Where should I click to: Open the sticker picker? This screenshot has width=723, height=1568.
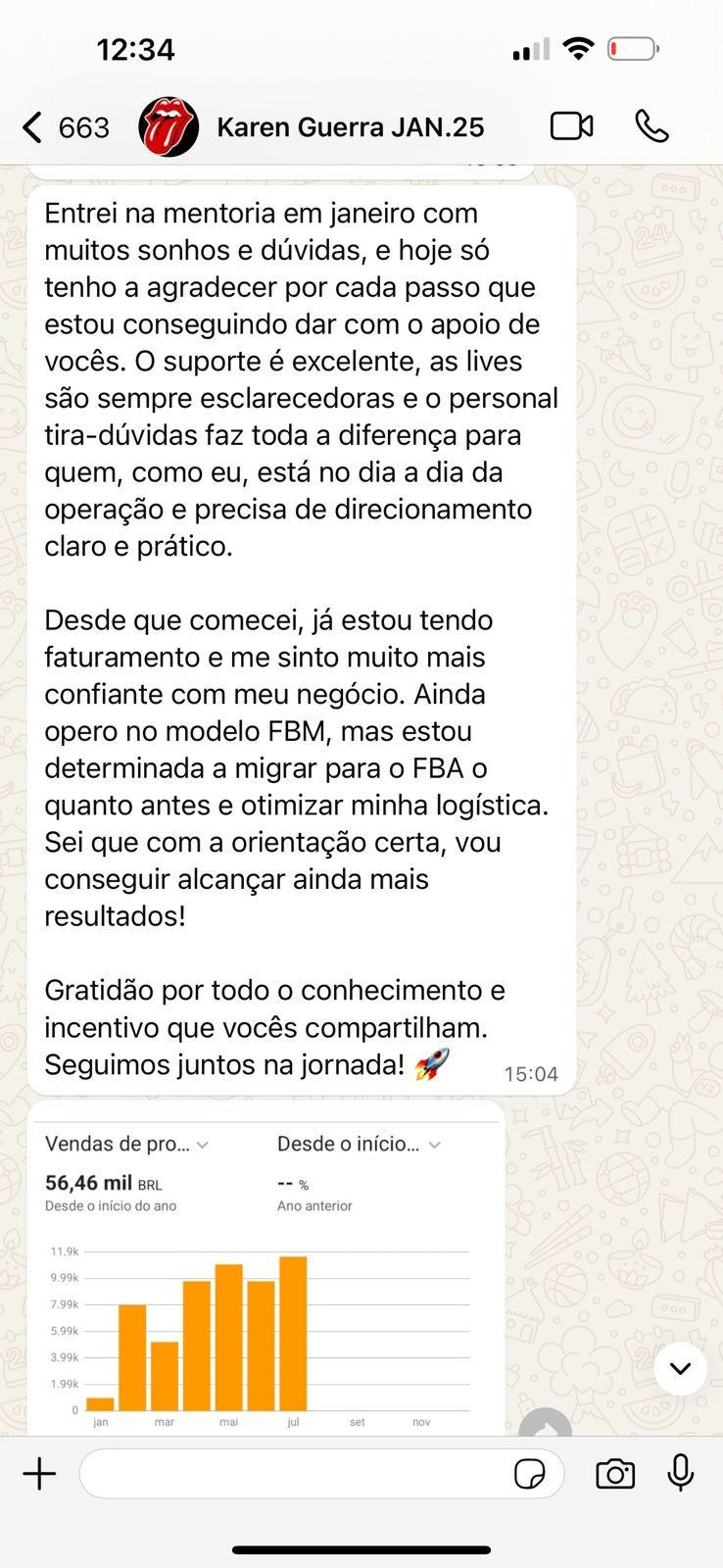pos(530,1474)
